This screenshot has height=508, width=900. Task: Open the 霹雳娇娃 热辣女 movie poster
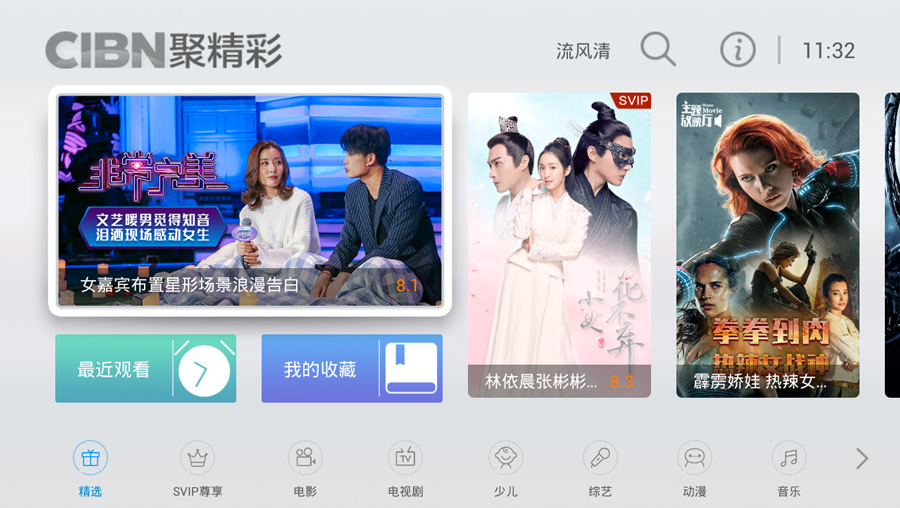[767, 245]
